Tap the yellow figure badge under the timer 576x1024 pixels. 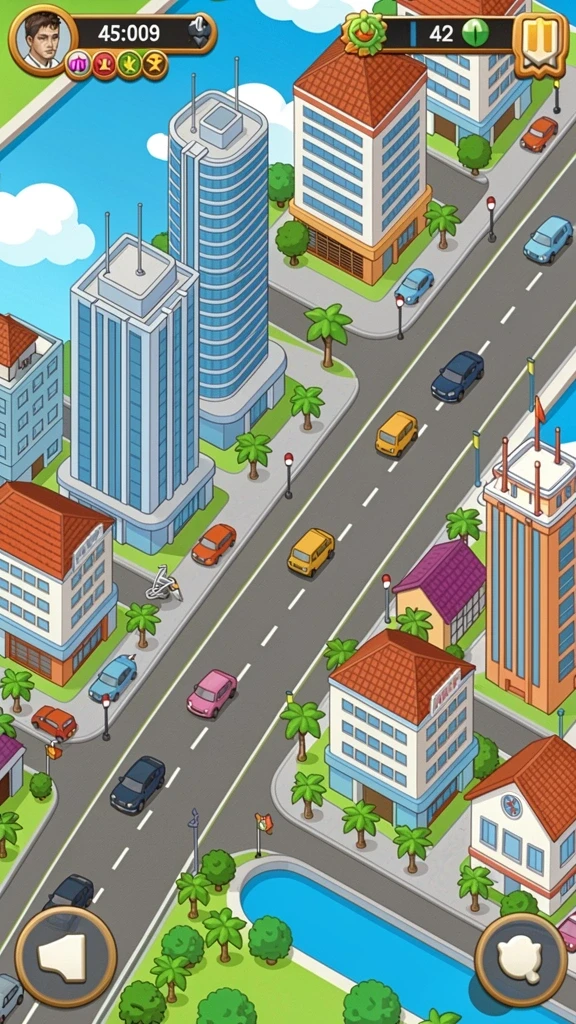[155, 65]
